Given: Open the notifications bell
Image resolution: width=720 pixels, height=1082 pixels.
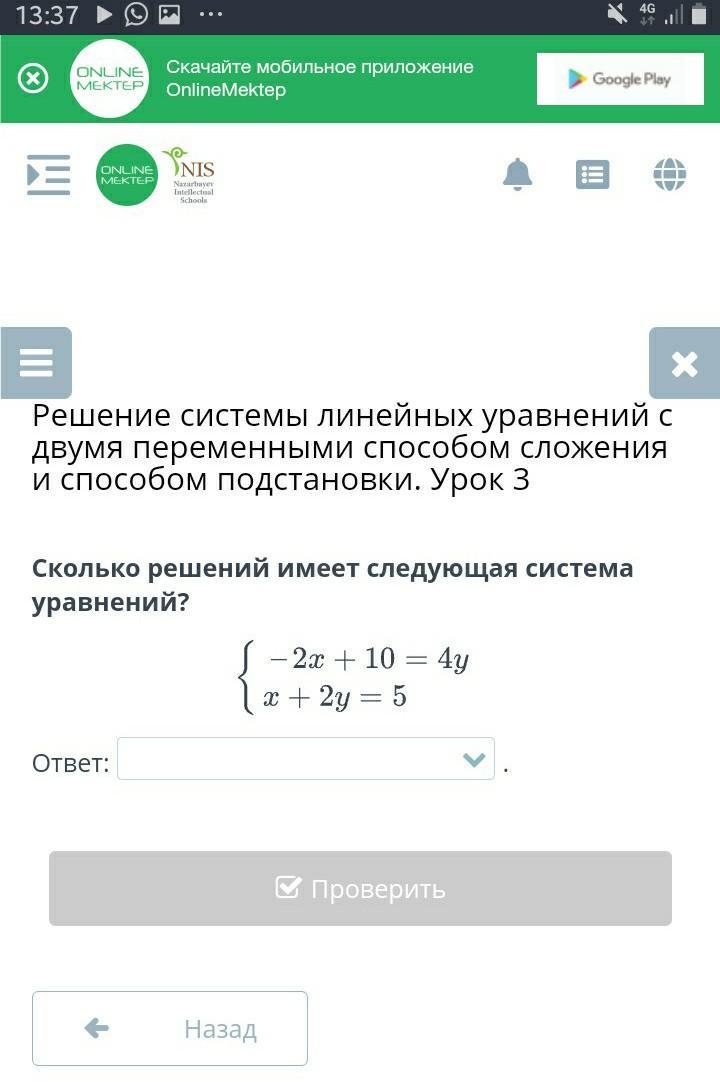Looking at the screenshot, I should [x=517, y=174].
